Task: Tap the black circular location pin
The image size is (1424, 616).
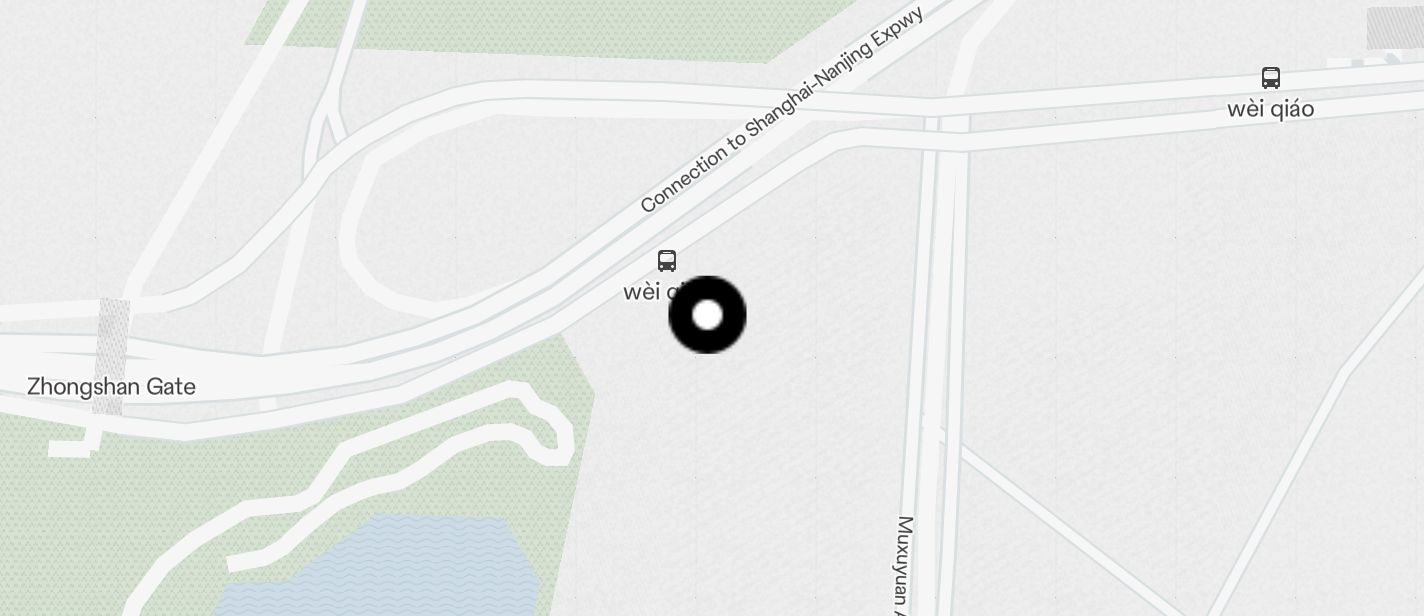Action: 707,315
